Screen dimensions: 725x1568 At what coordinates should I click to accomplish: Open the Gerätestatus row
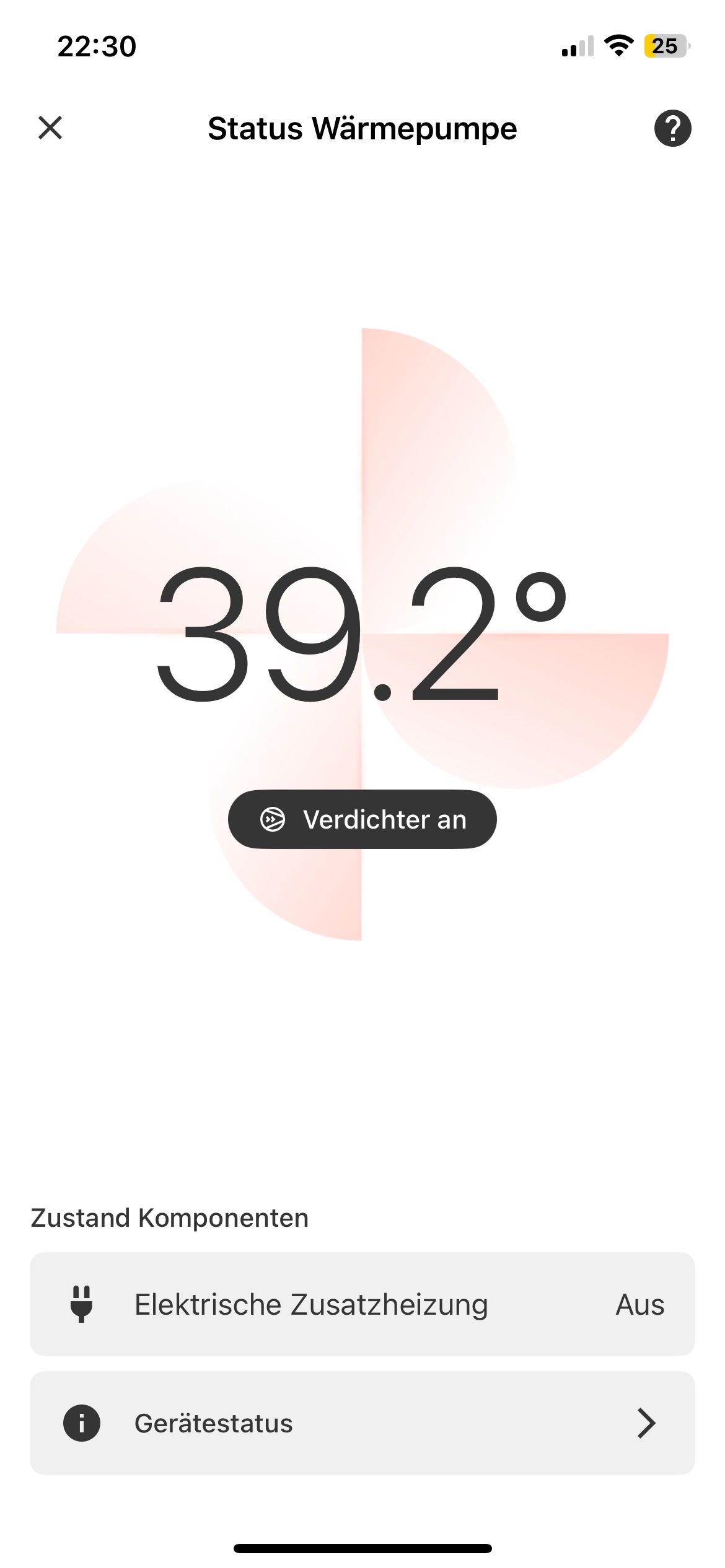pyautogui.click(x=362, y=1423)
